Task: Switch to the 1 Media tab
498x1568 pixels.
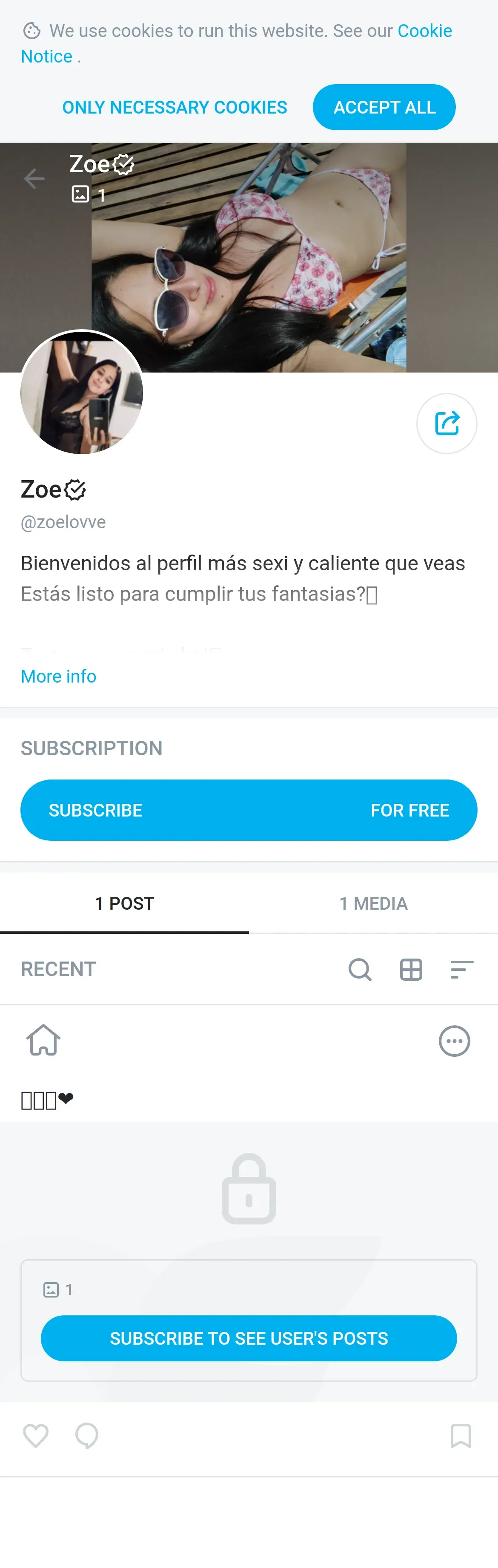Action: tap(373, 903)
